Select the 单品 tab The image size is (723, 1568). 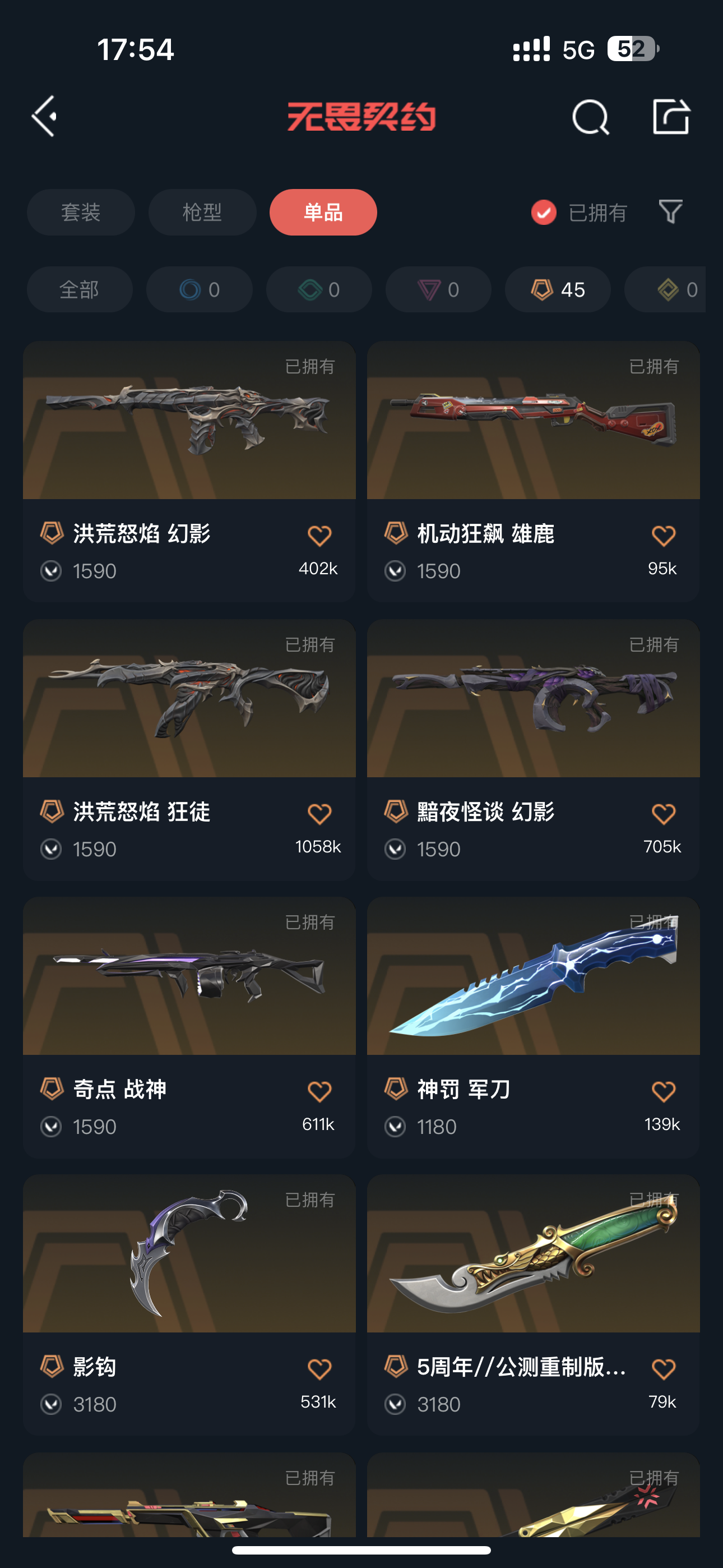click(x=323, y=213)
